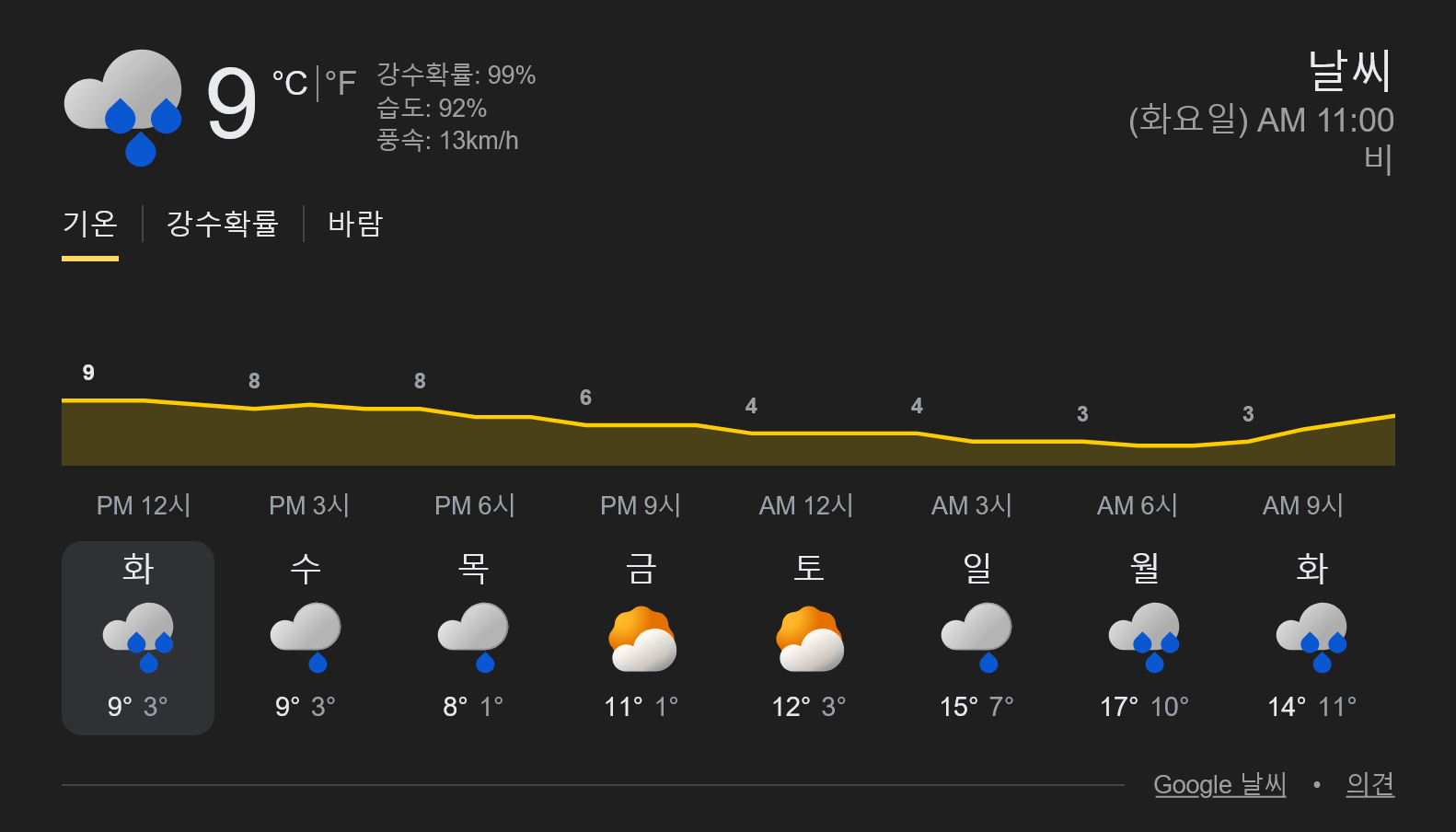This screenshot has width=1456, height=832.
Task: Select the 월 day forecast
Action: pos(1144,638)
